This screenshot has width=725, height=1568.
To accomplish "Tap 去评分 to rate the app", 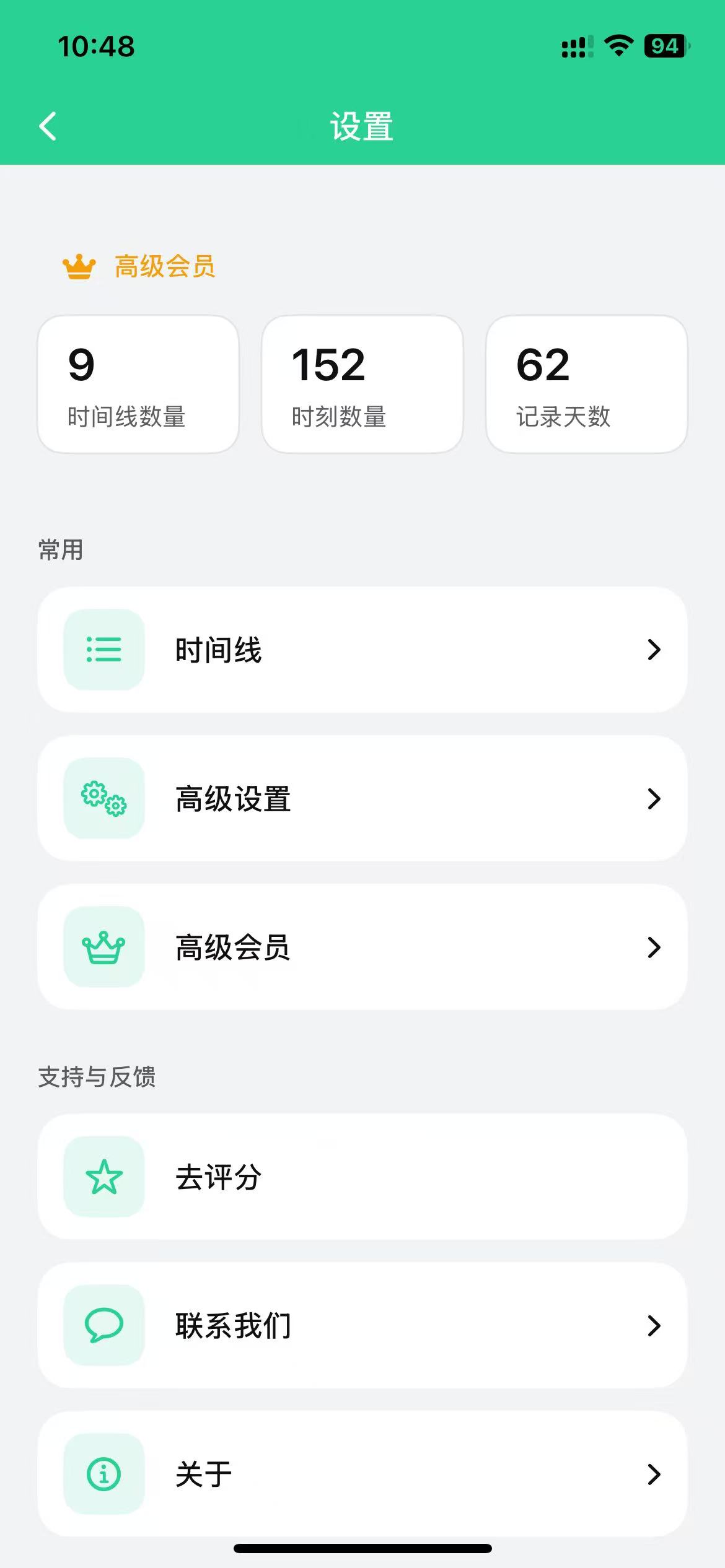I will (362, 1177).
